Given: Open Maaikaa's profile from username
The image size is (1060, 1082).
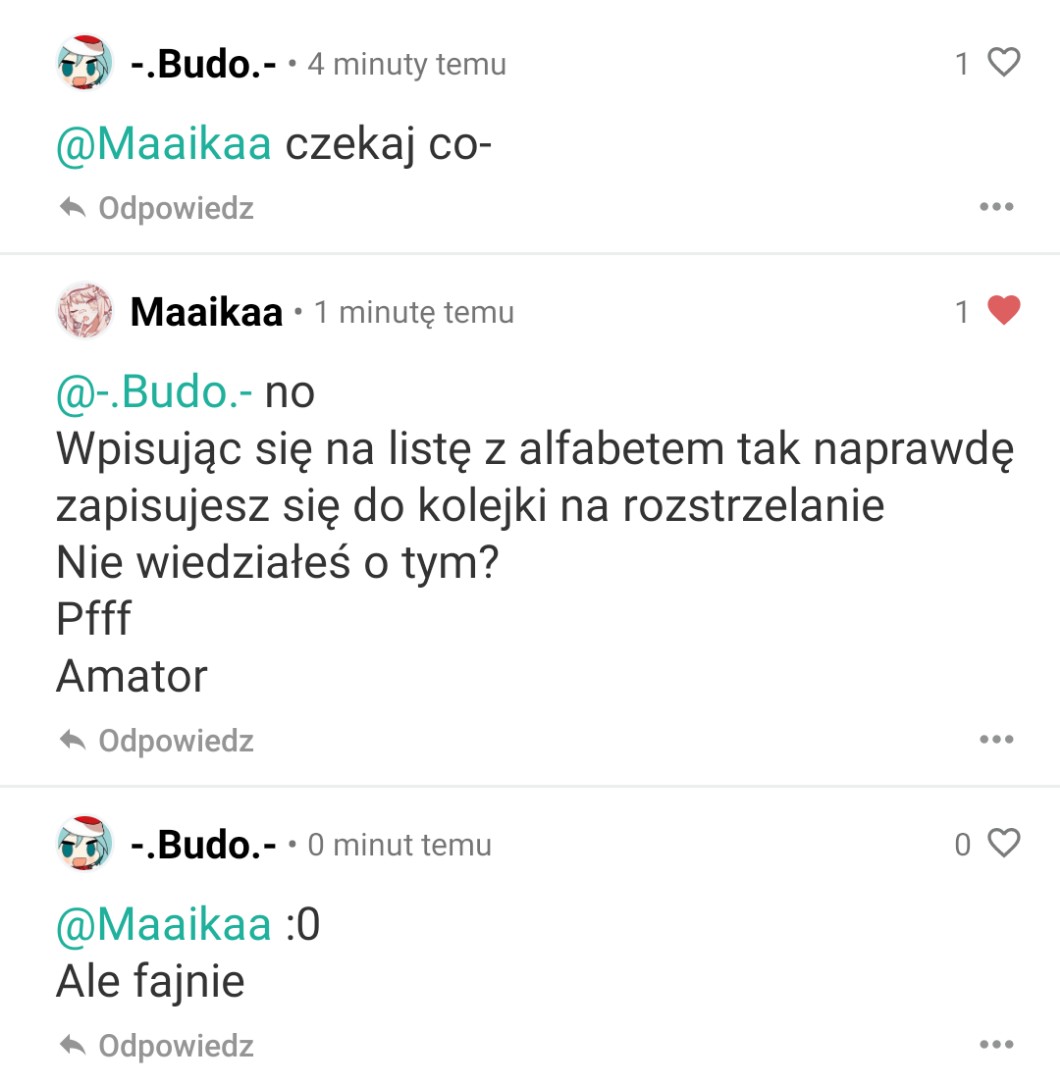Looking at the screenshot, I should (x=207, y=313).
